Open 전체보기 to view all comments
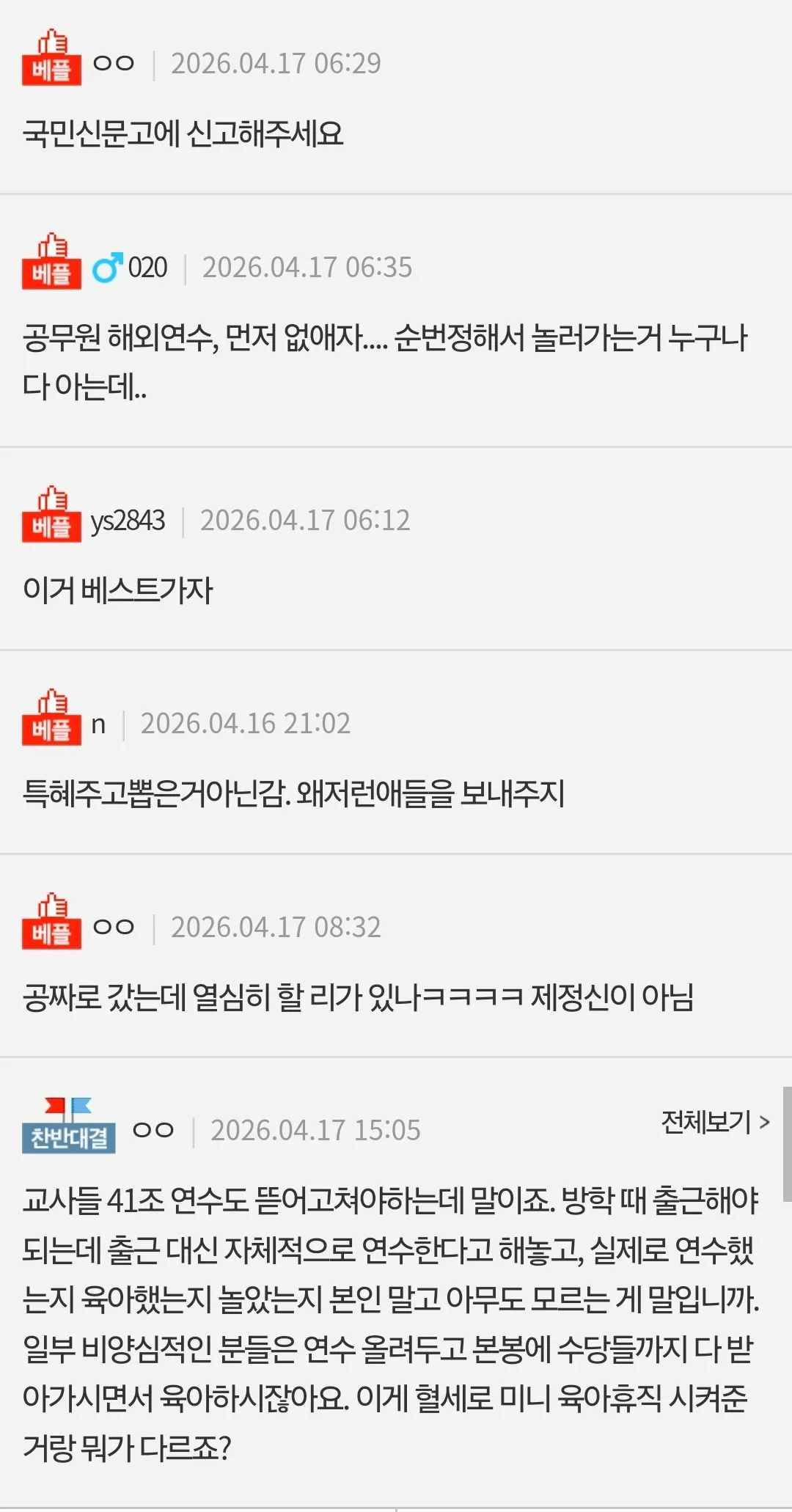Screen dimensions: 792x1512 [x=714, y=1122]
